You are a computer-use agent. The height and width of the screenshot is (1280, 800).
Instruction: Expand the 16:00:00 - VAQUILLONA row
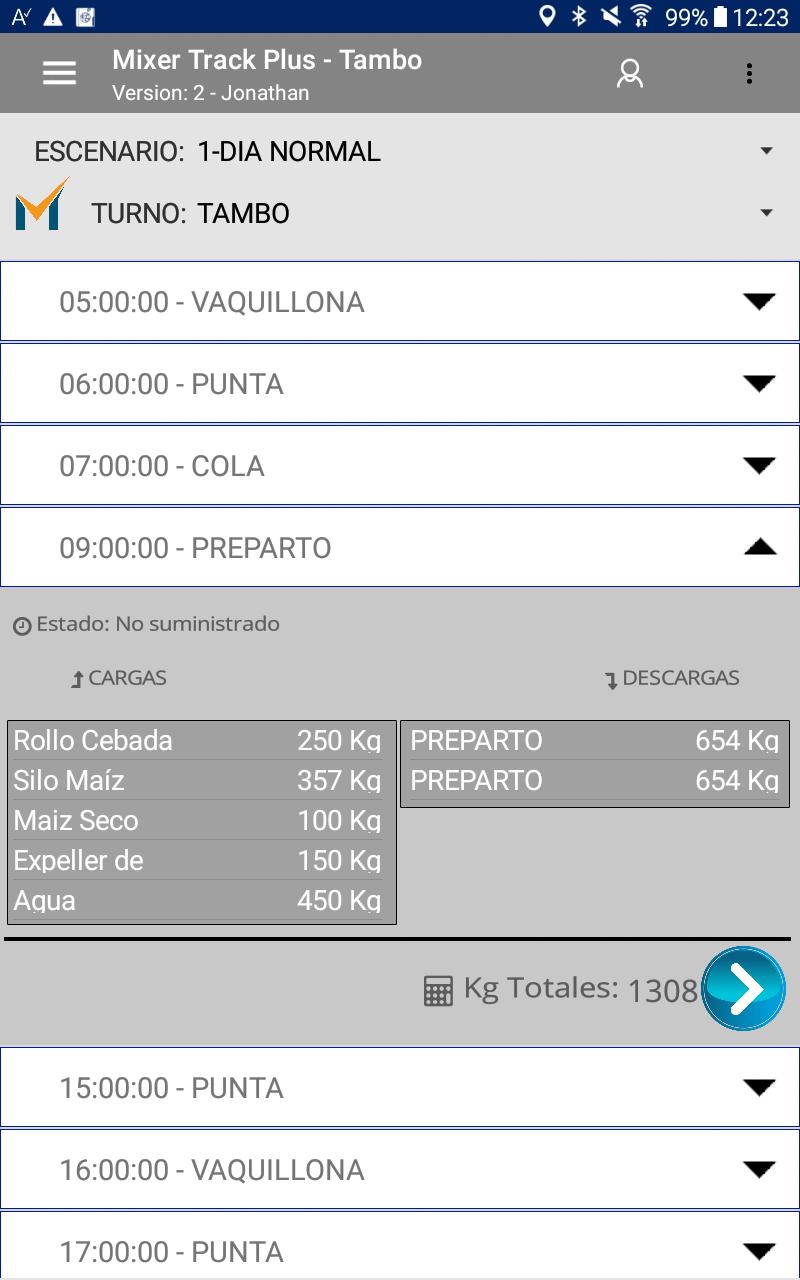click(x=400, y=1170)
